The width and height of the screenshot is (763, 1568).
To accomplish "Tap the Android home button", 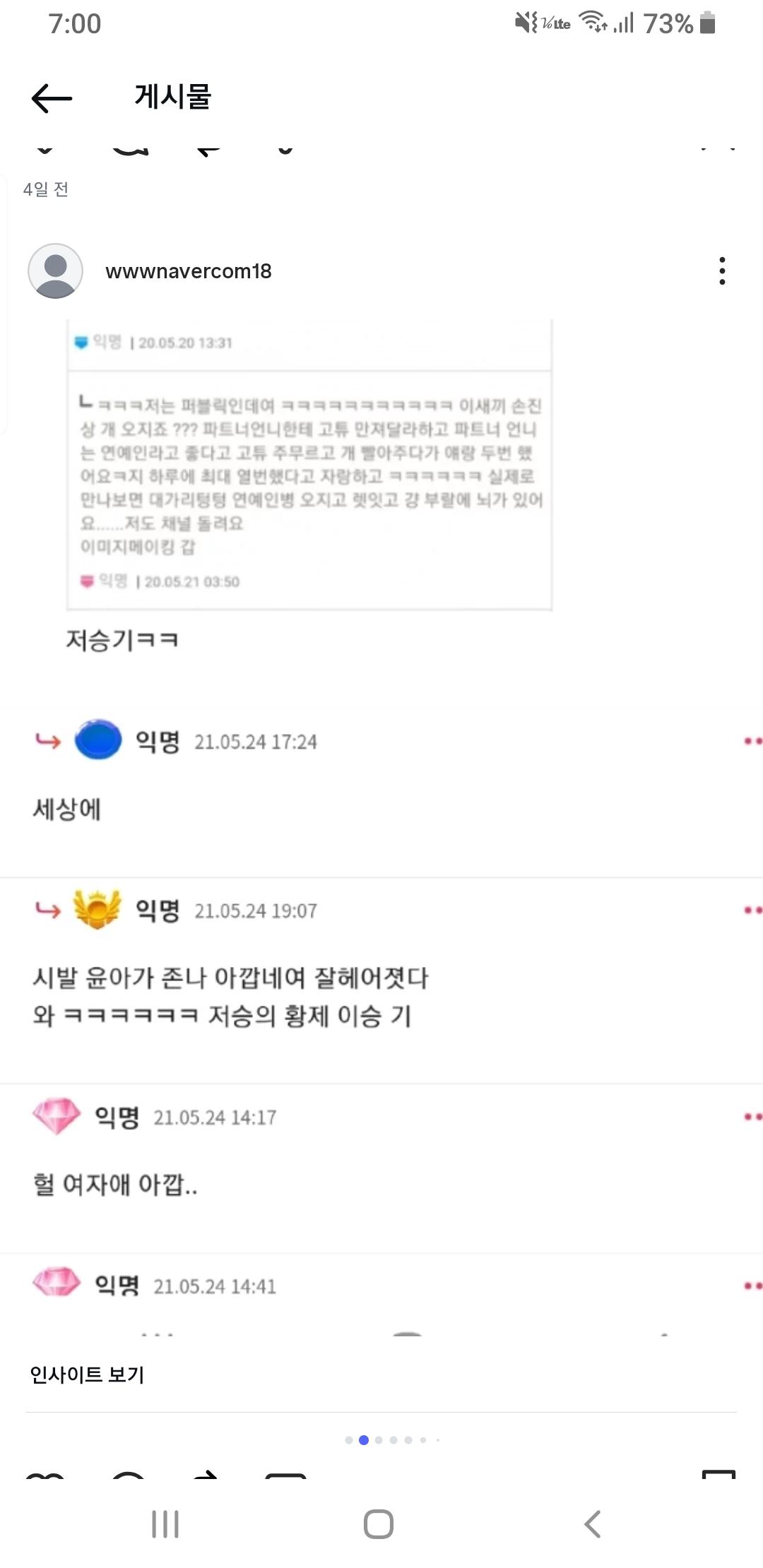I will [x=379, y=1524].
